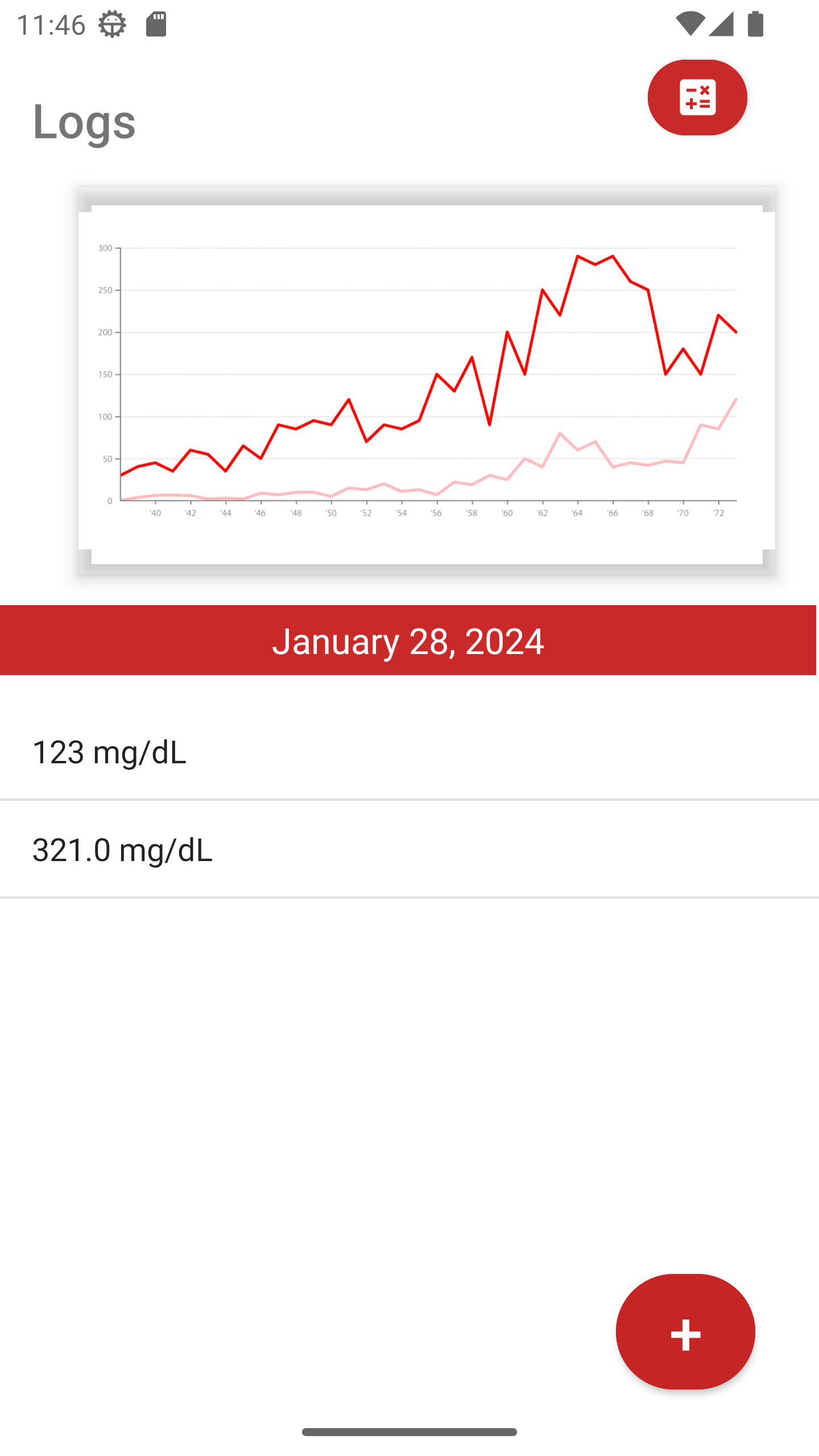Open the calculator button
This screenshot has height=1456, width=819.
(x=697, y=98)
